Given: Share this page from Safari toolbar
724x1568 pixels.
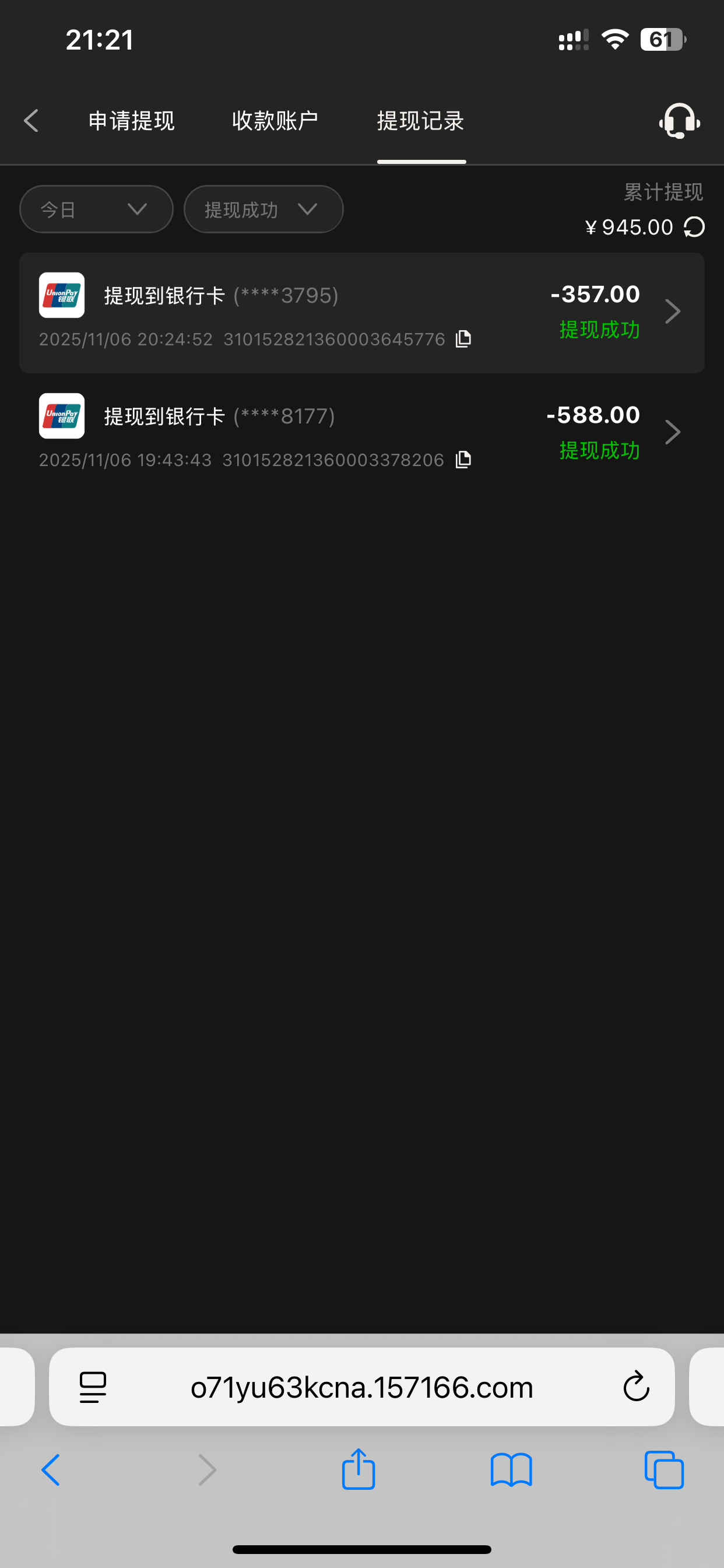Looking at the screenshot, I should (x=359, y=1469).
